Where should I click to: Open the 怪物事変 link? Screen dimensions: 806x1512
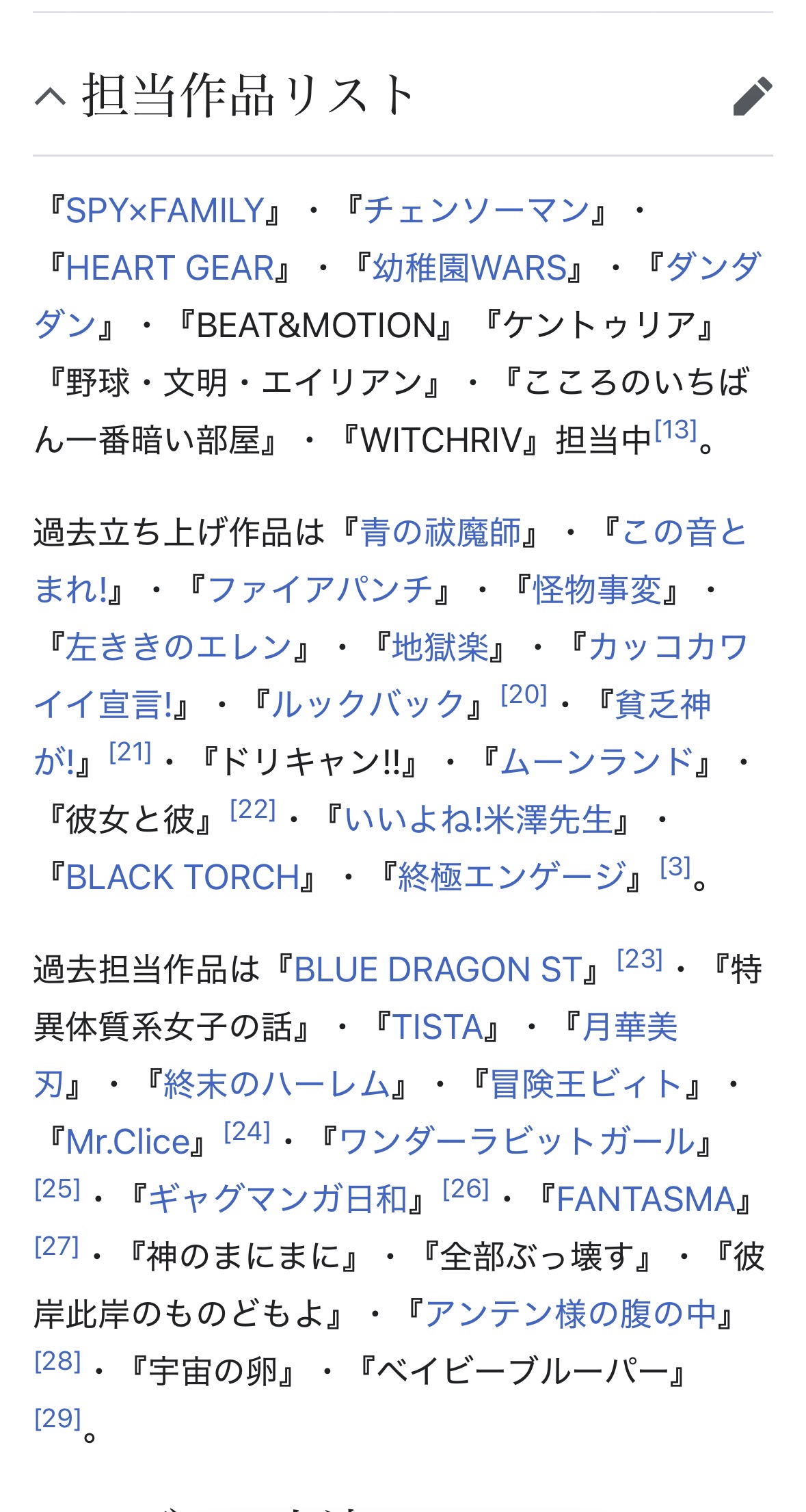(597, 590)
